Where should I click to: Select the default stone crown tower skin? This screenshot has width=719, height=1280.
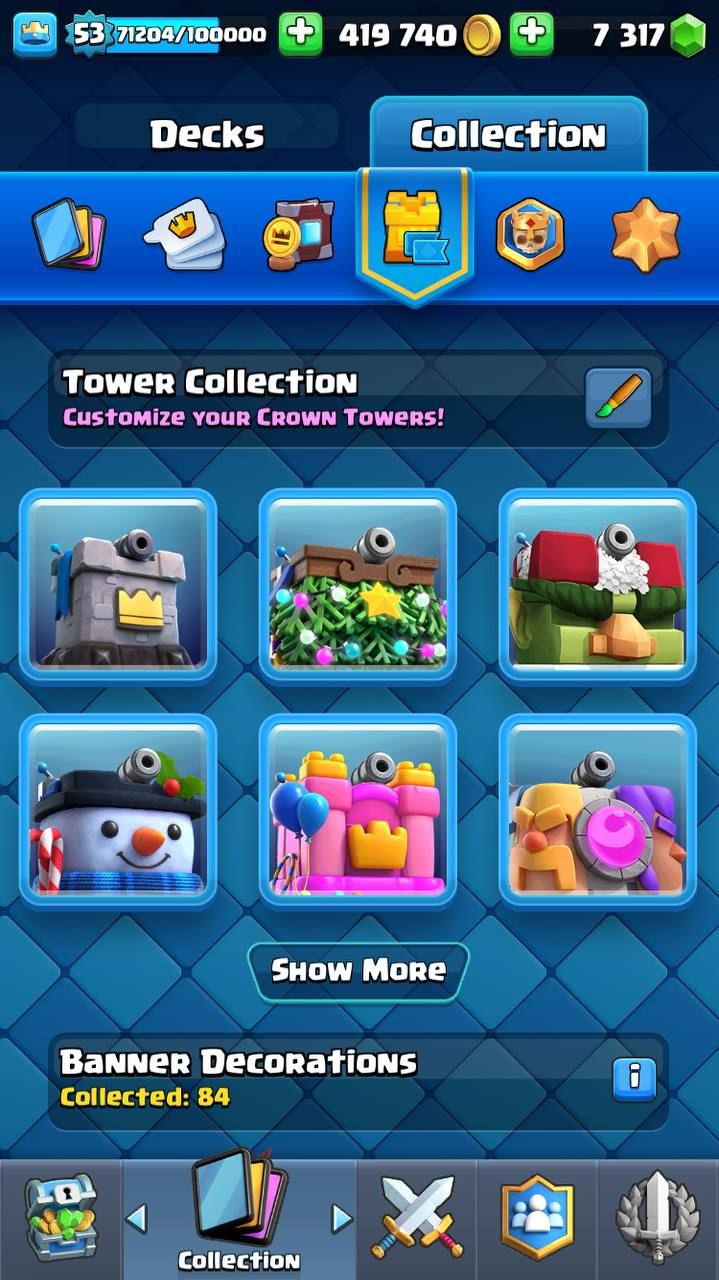click(x=118, y=586)
